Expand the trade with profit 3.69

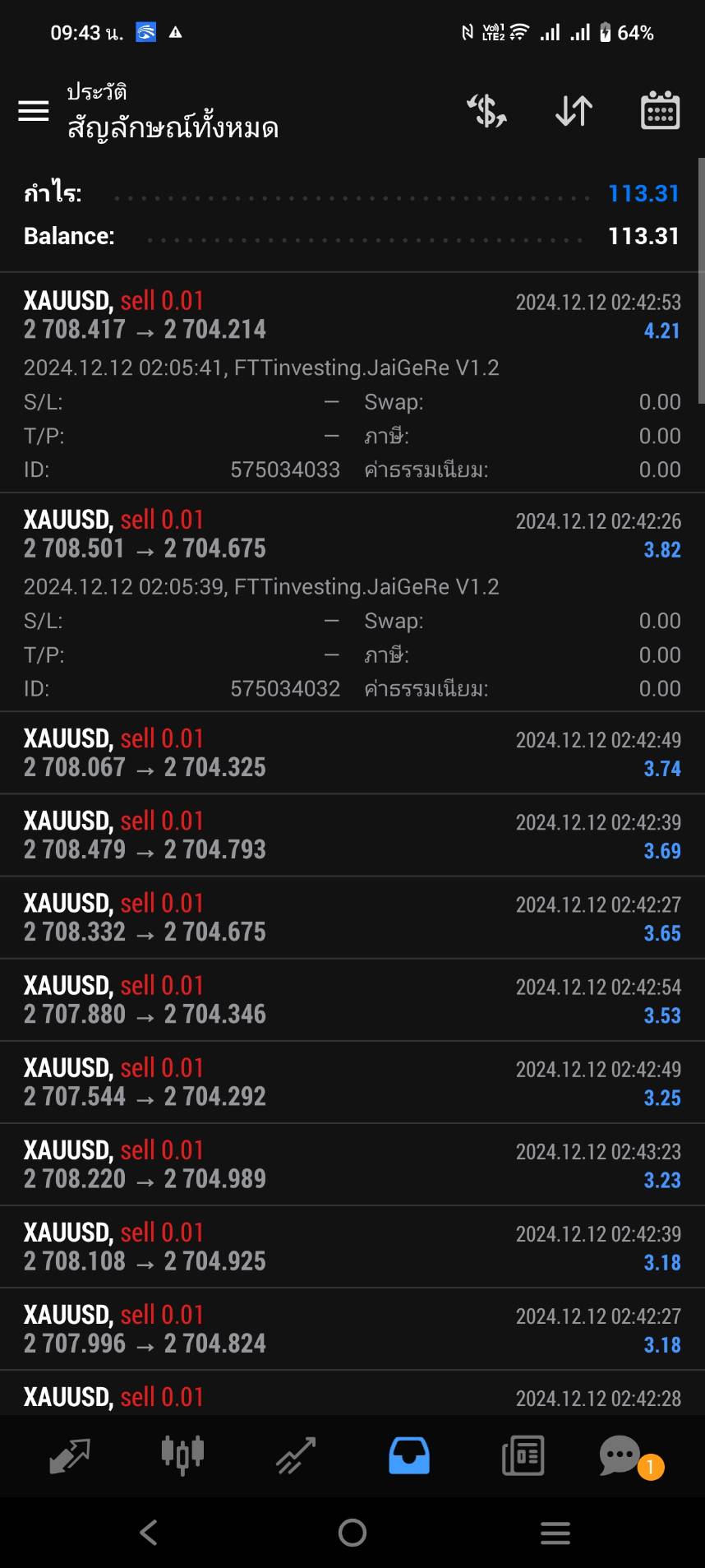352,835
